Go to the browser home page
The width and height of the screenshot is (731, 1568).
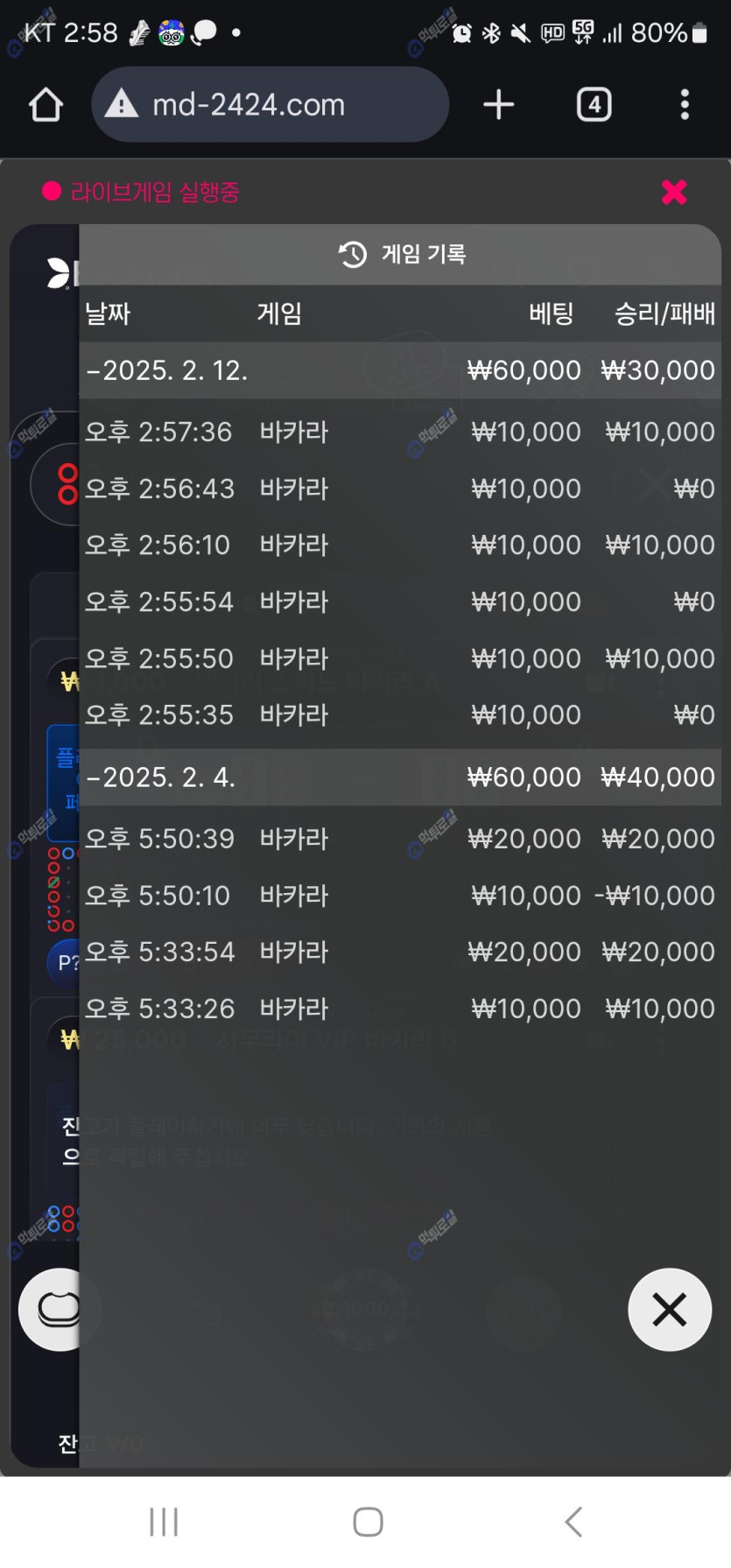click(x=46, y=105)
